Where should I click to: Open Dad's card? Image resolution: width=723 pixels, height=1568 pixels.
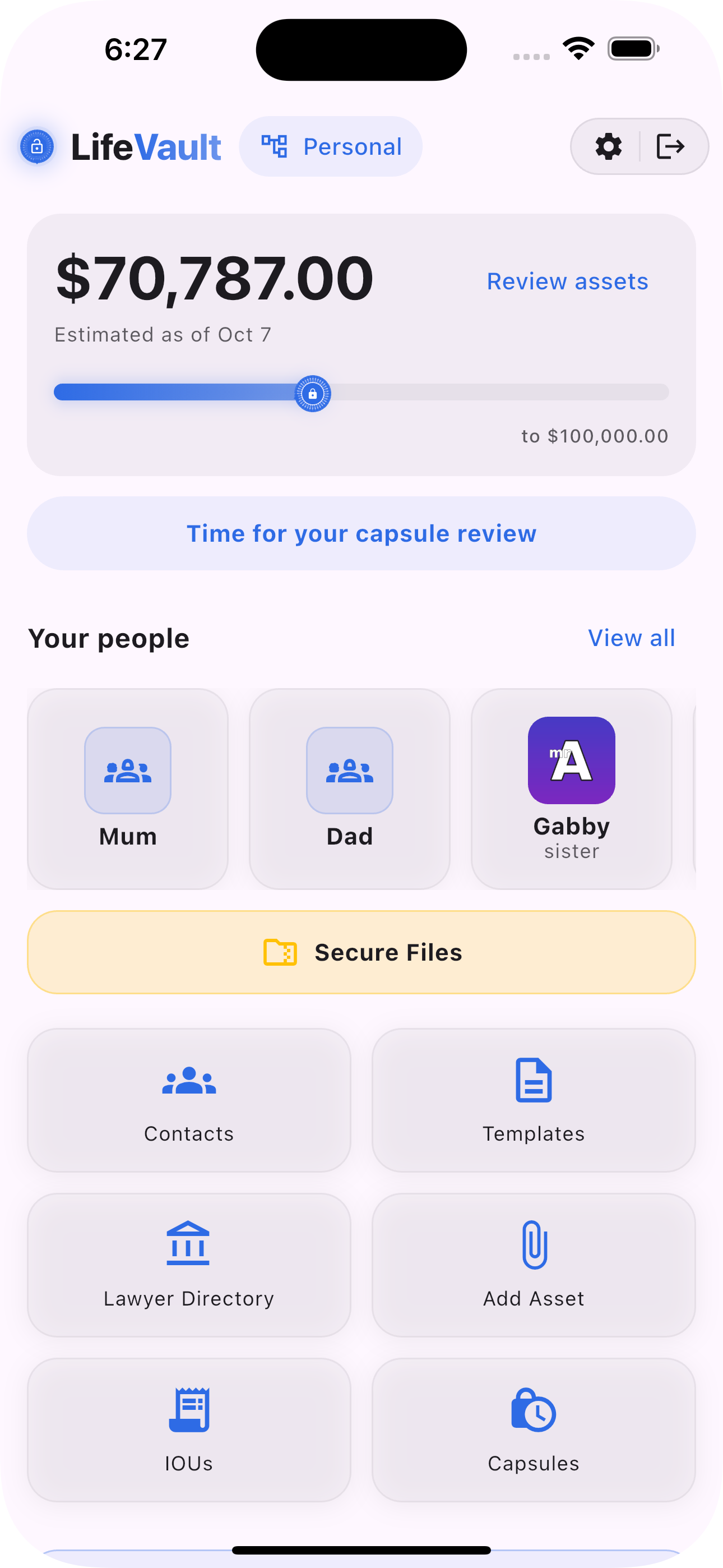click(349, 789)
